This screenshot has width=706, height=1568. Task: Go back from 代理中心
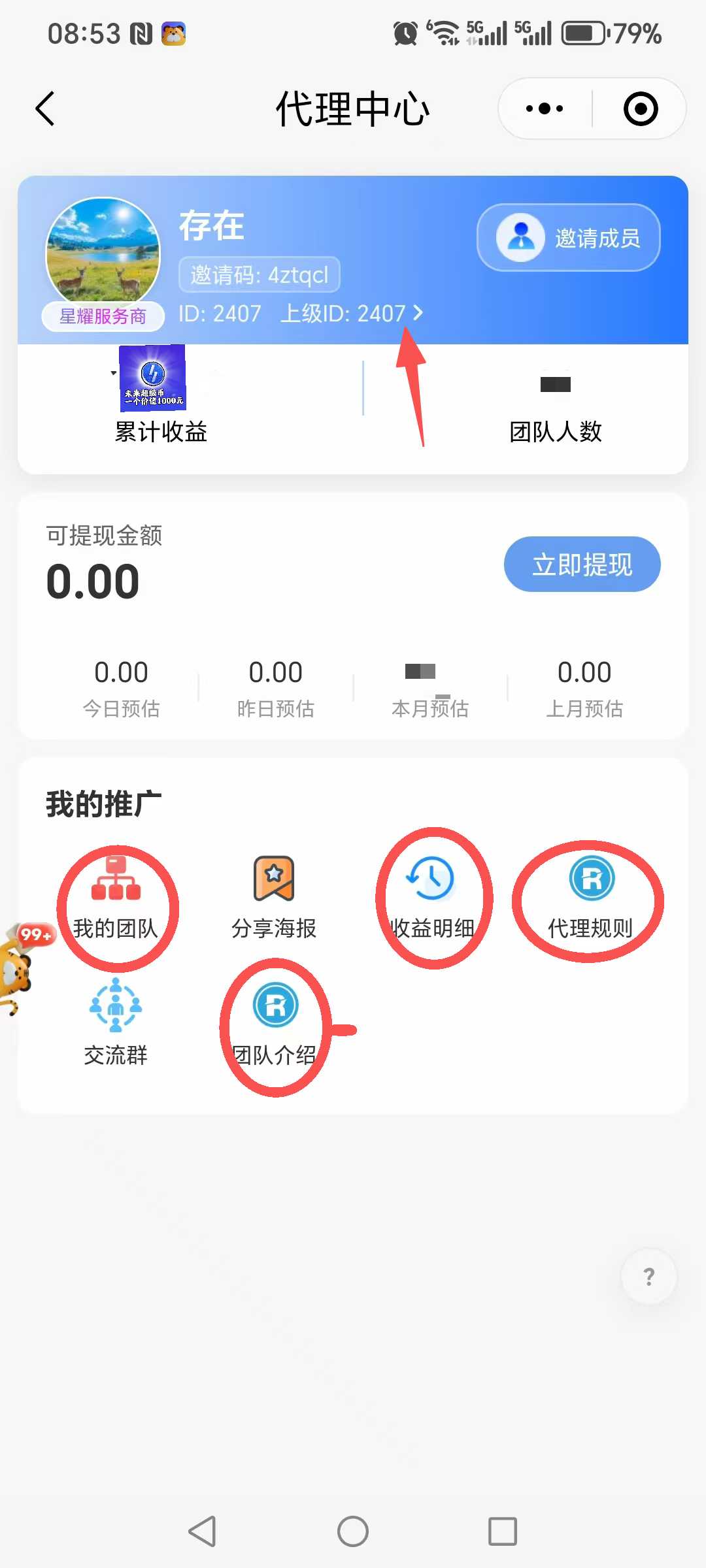click(44, 108)
